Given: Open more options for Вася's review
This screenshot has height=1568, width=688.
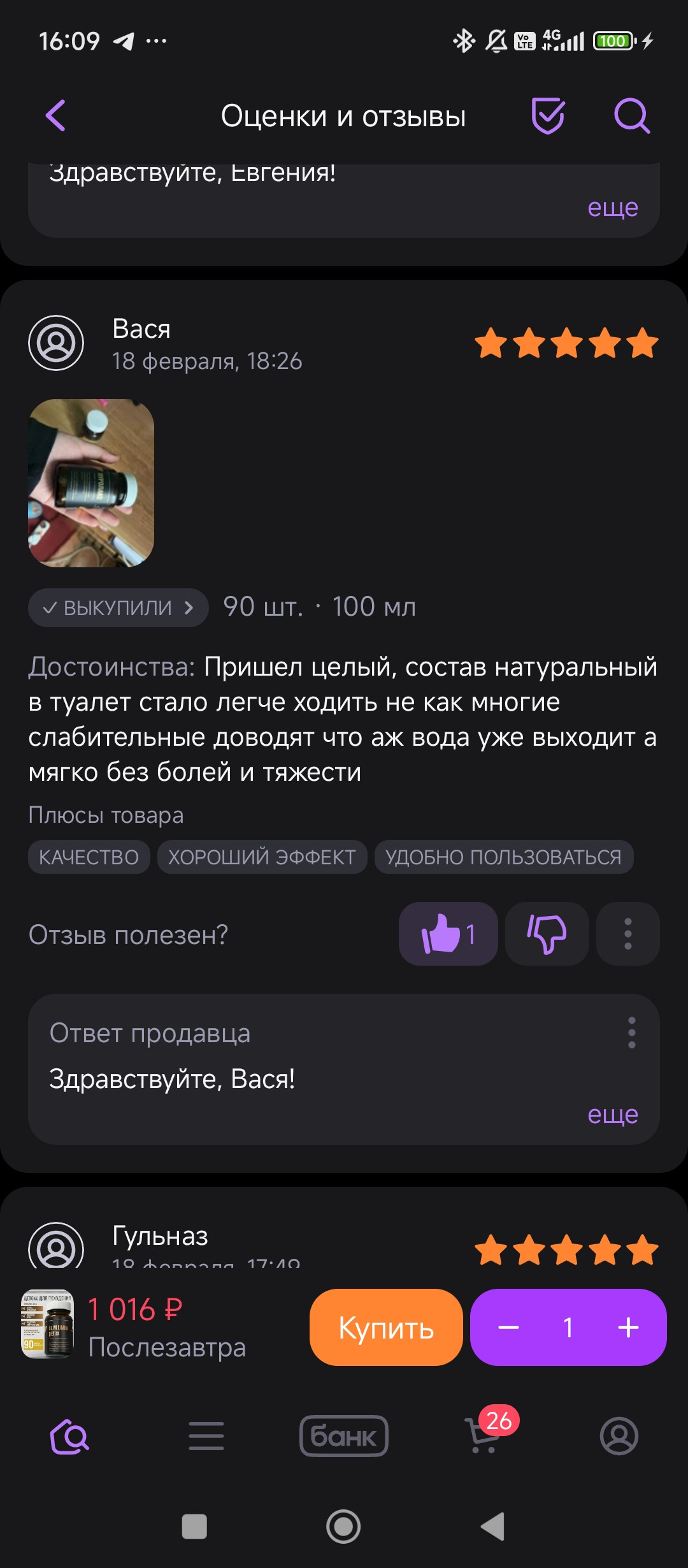Looking at the screenshot, I should tap(627, 934).
